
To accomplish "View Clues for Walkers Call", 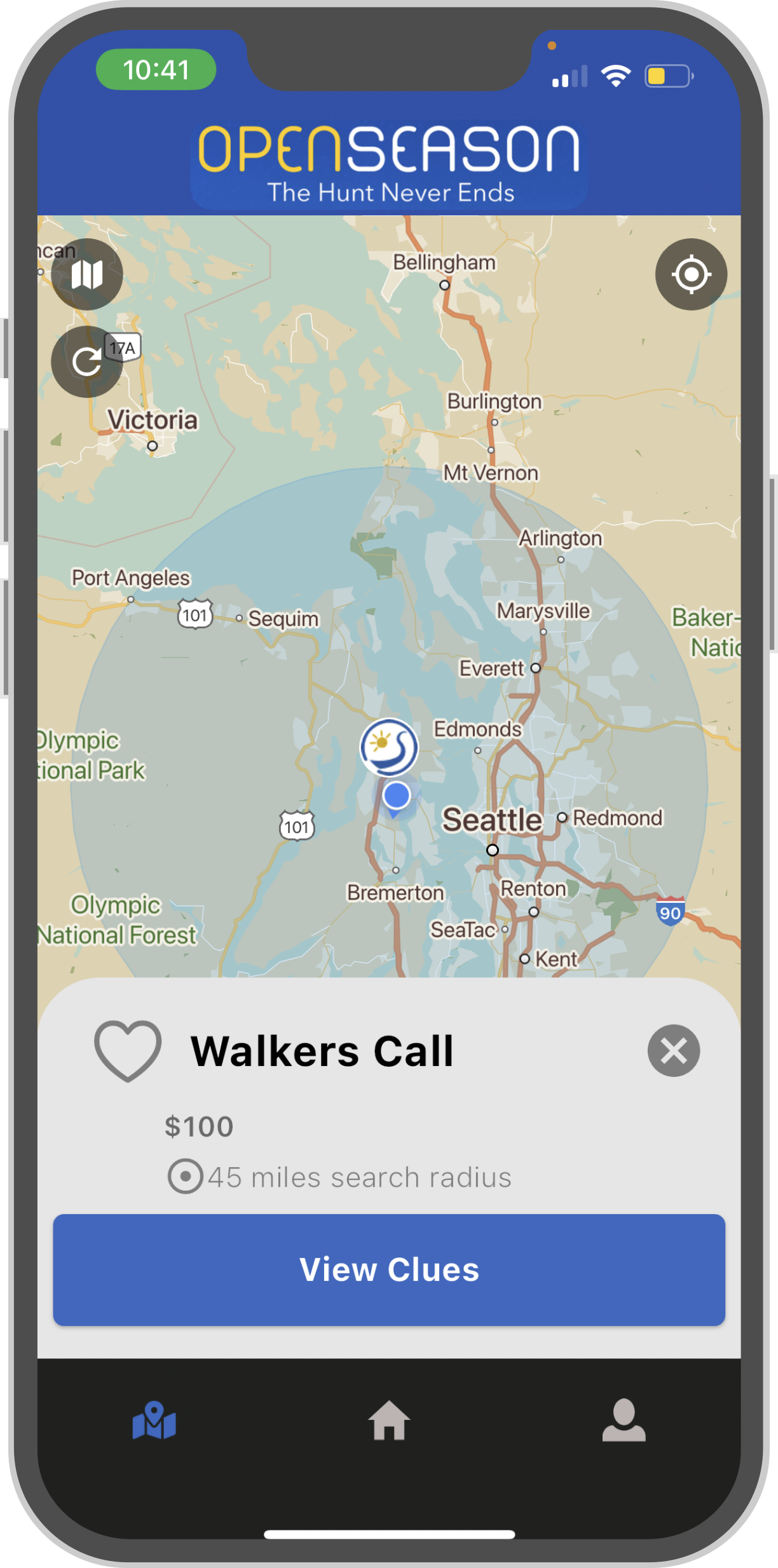I will click(389, 1270).
